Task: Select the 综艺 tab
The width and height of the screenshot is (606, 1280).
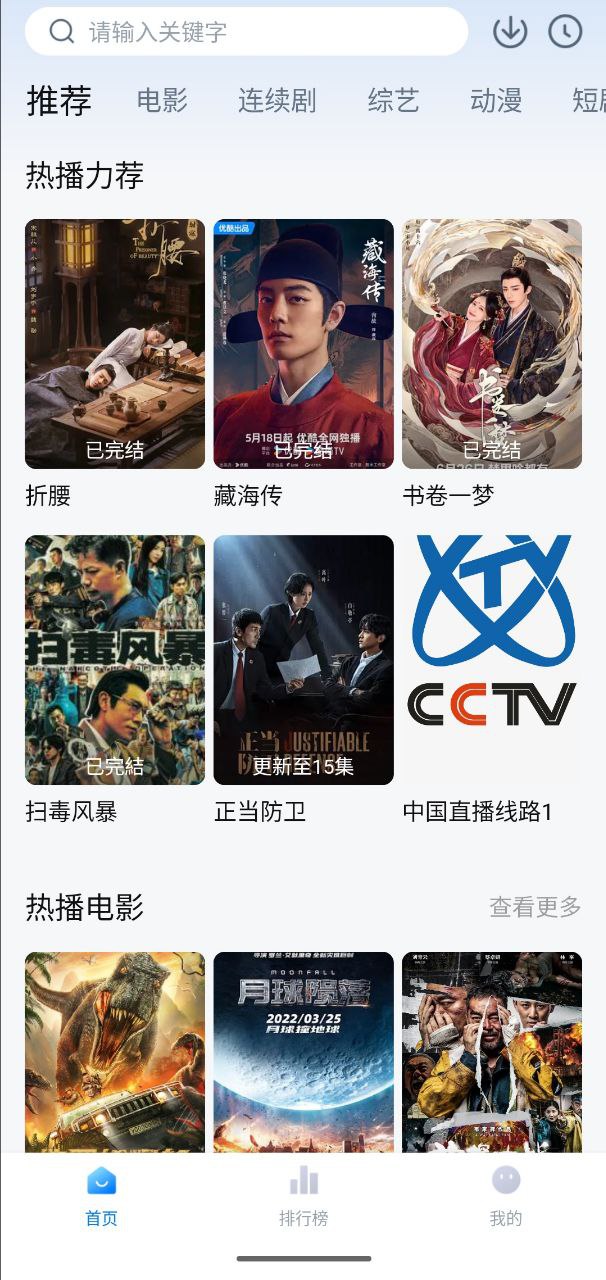Action: tap(393, 101)
